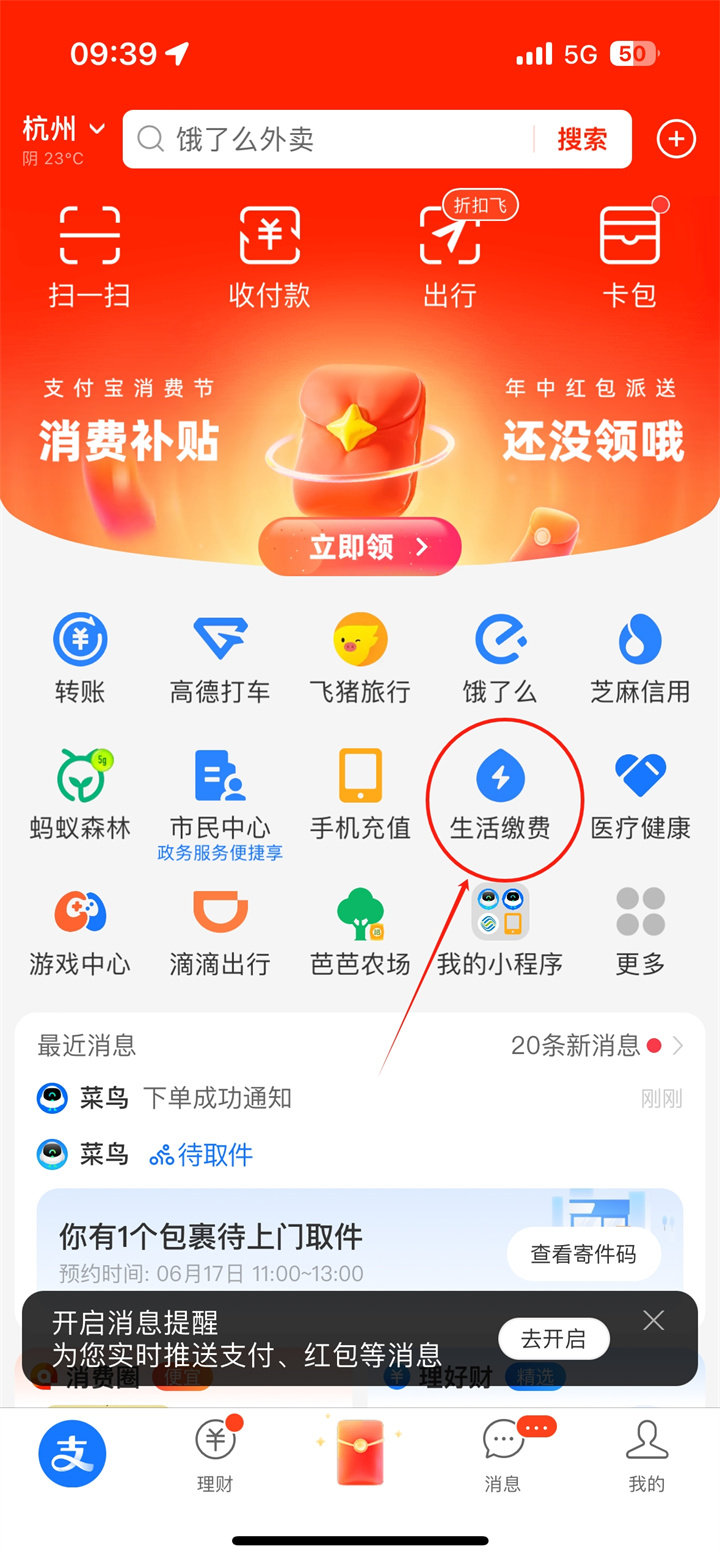720x1560 pixels.
Task: Open the 饿了么 food delivery icon
Action: 500,655
